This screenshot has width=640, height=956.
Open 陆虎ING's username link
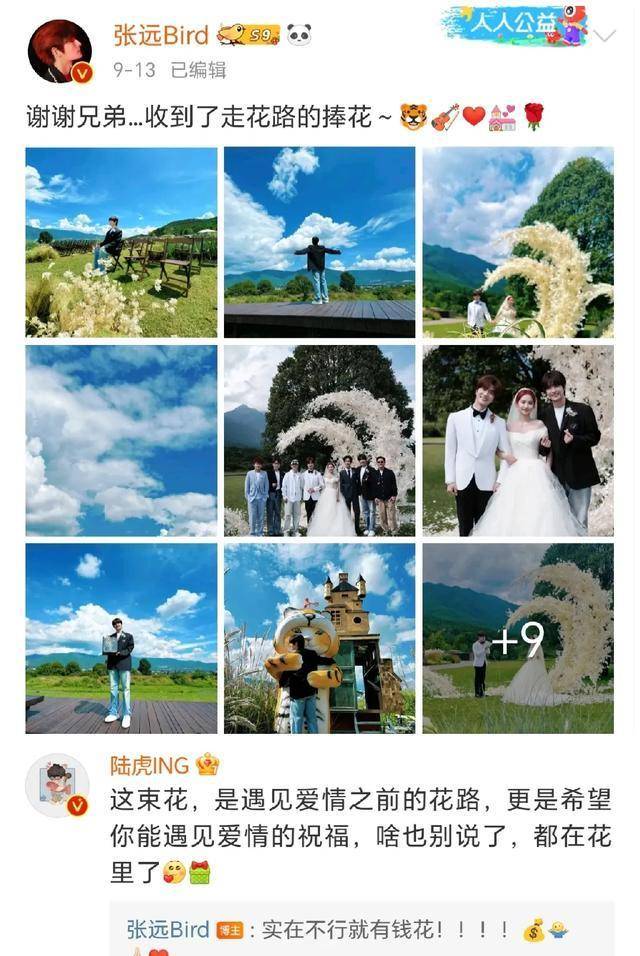point(150,766)
